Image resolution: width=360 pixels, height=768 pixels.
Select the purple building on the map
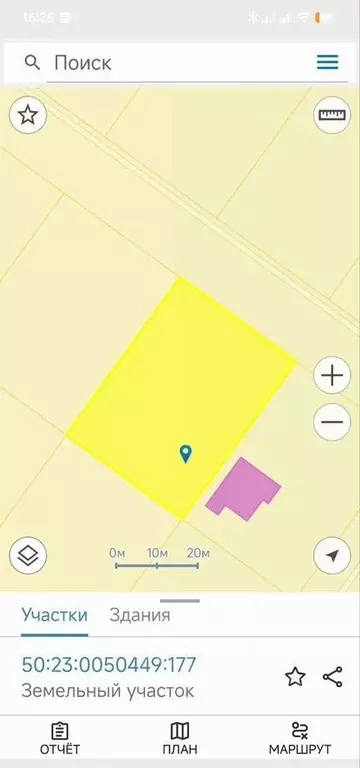243,490
